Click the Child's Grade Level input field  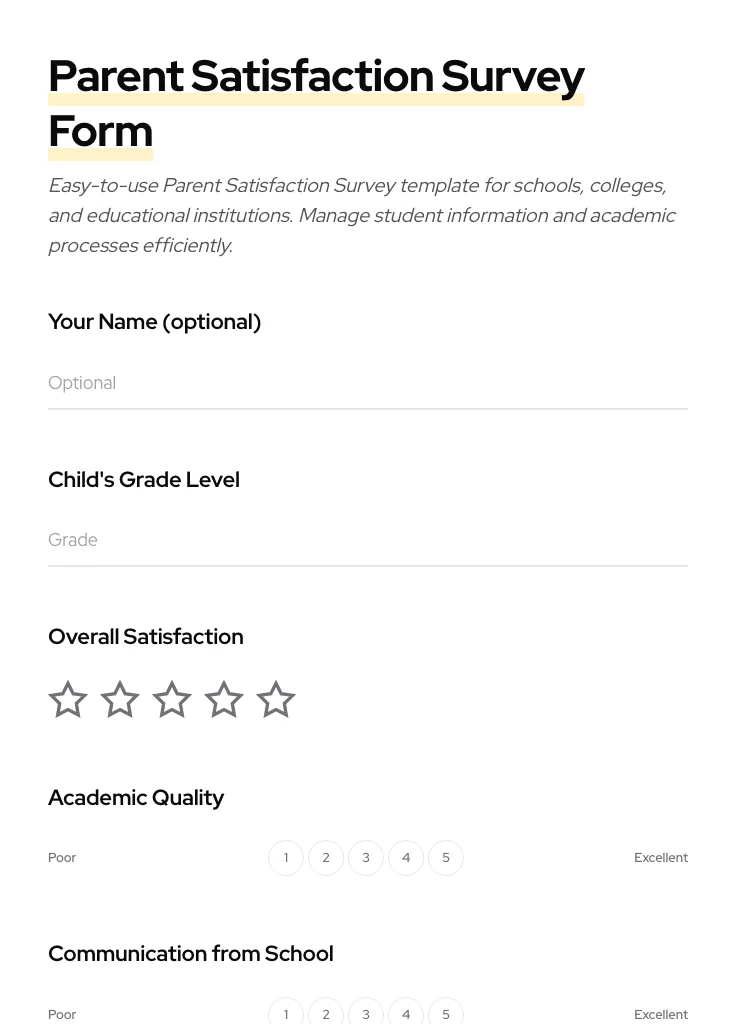point(368,540)
